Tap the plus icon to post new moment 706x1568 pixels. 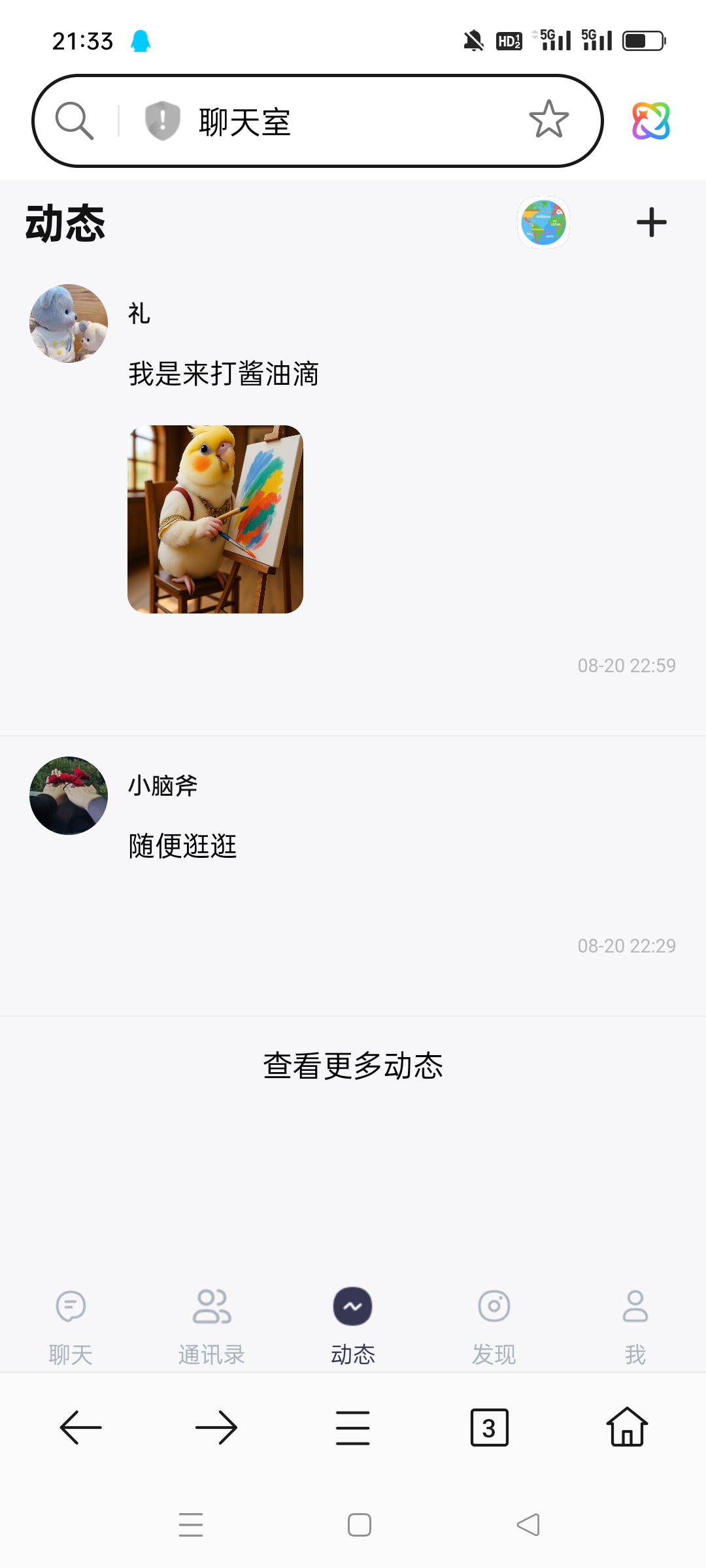(652, 221)
